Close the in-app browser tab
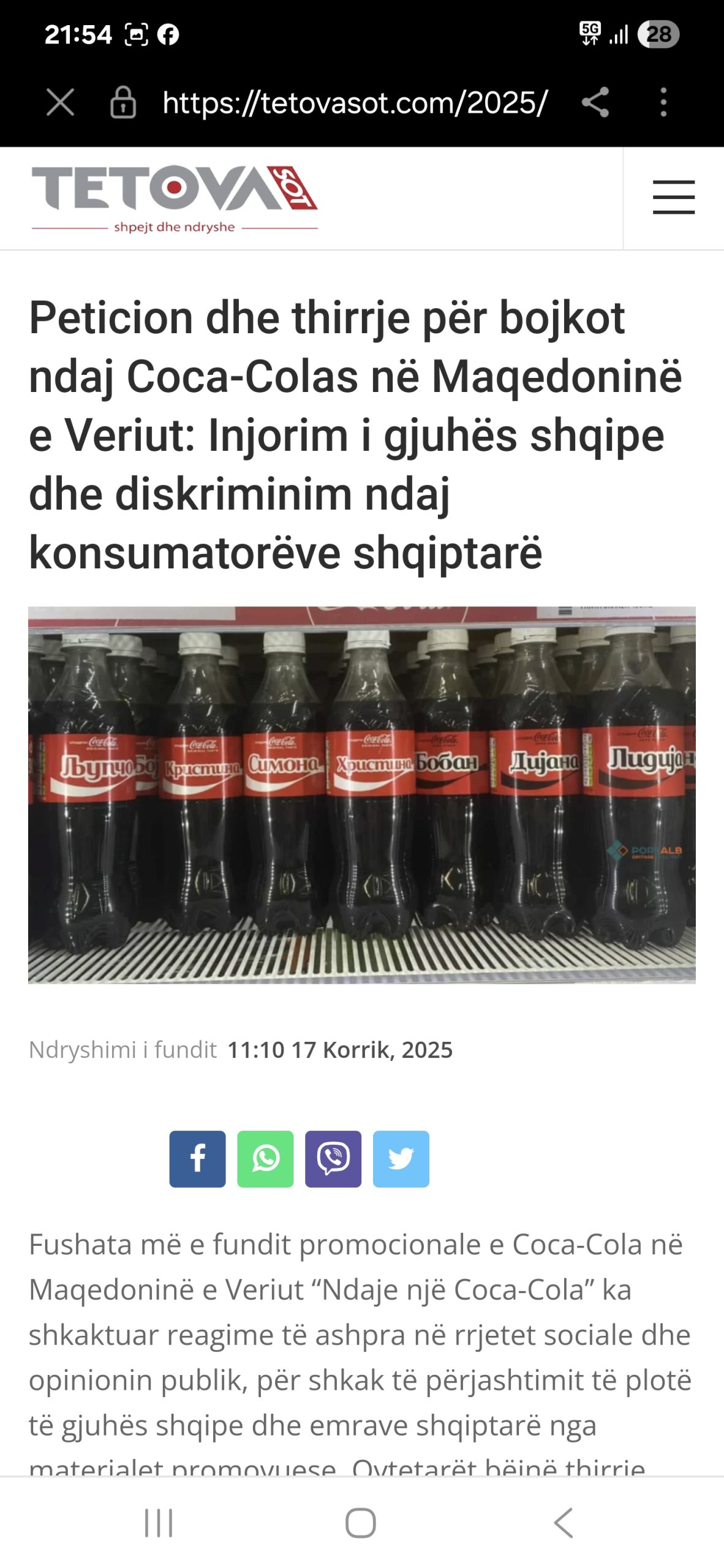Viewport: 724px width, 1568px height. click(x=60, y=102)
